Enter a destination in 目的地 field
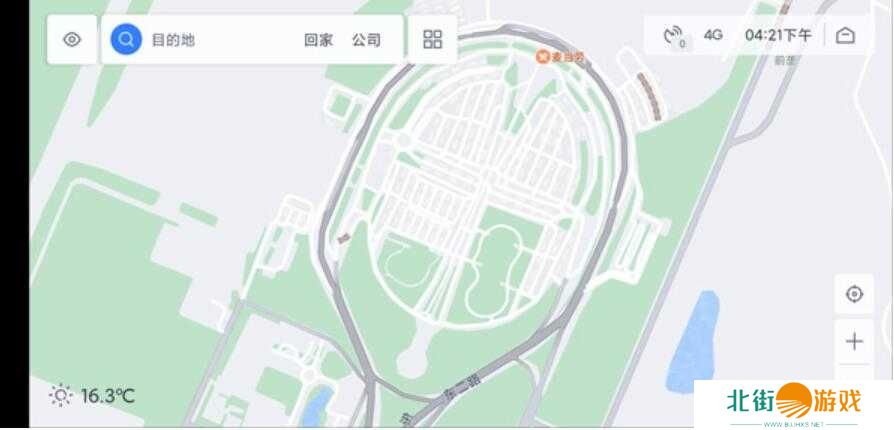Image resolution: width=894 pixels, height=430 pixels. click(200, 40)
